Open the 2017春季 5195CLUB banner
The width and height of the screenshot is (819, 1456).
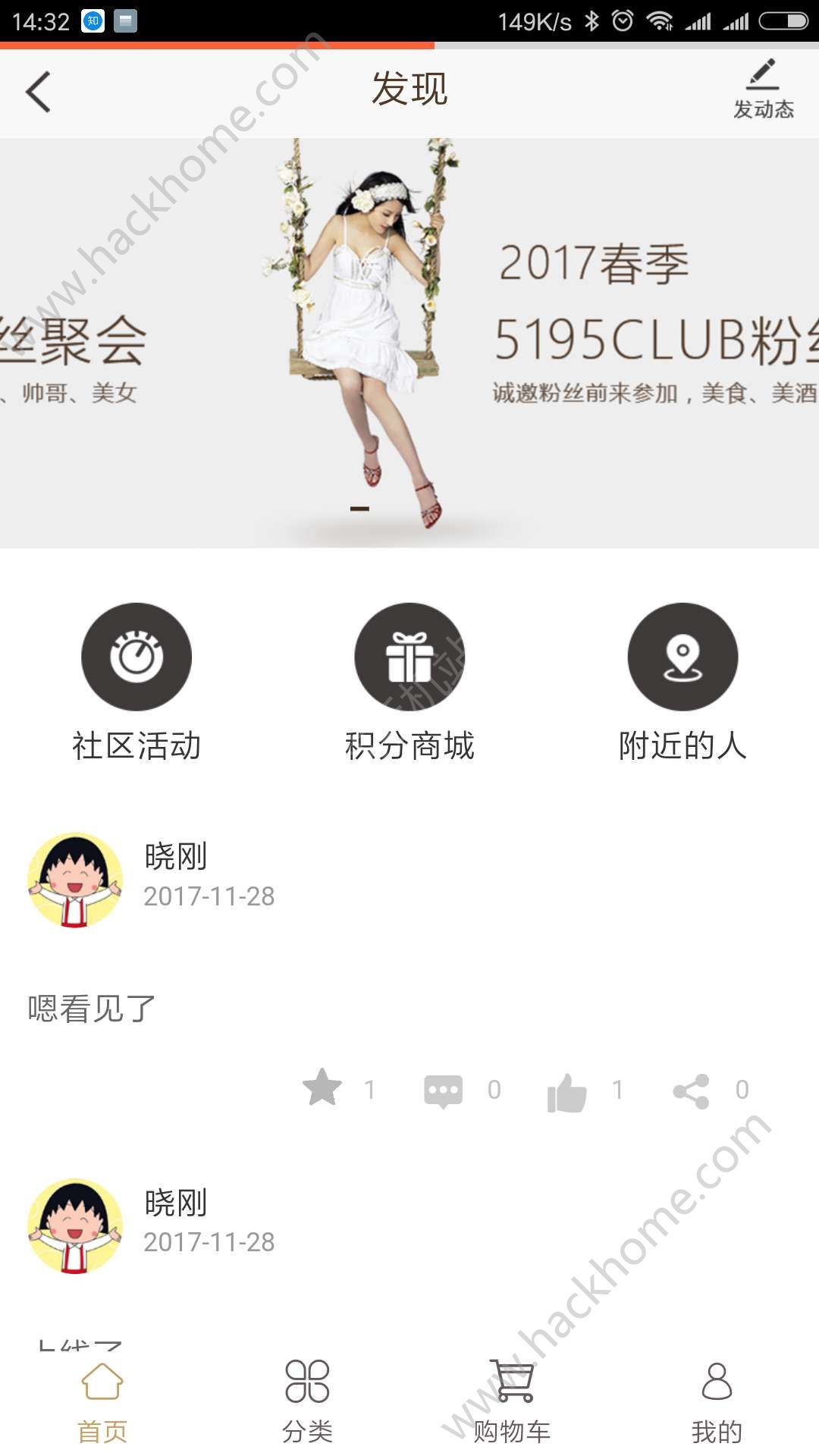point(409,343)
